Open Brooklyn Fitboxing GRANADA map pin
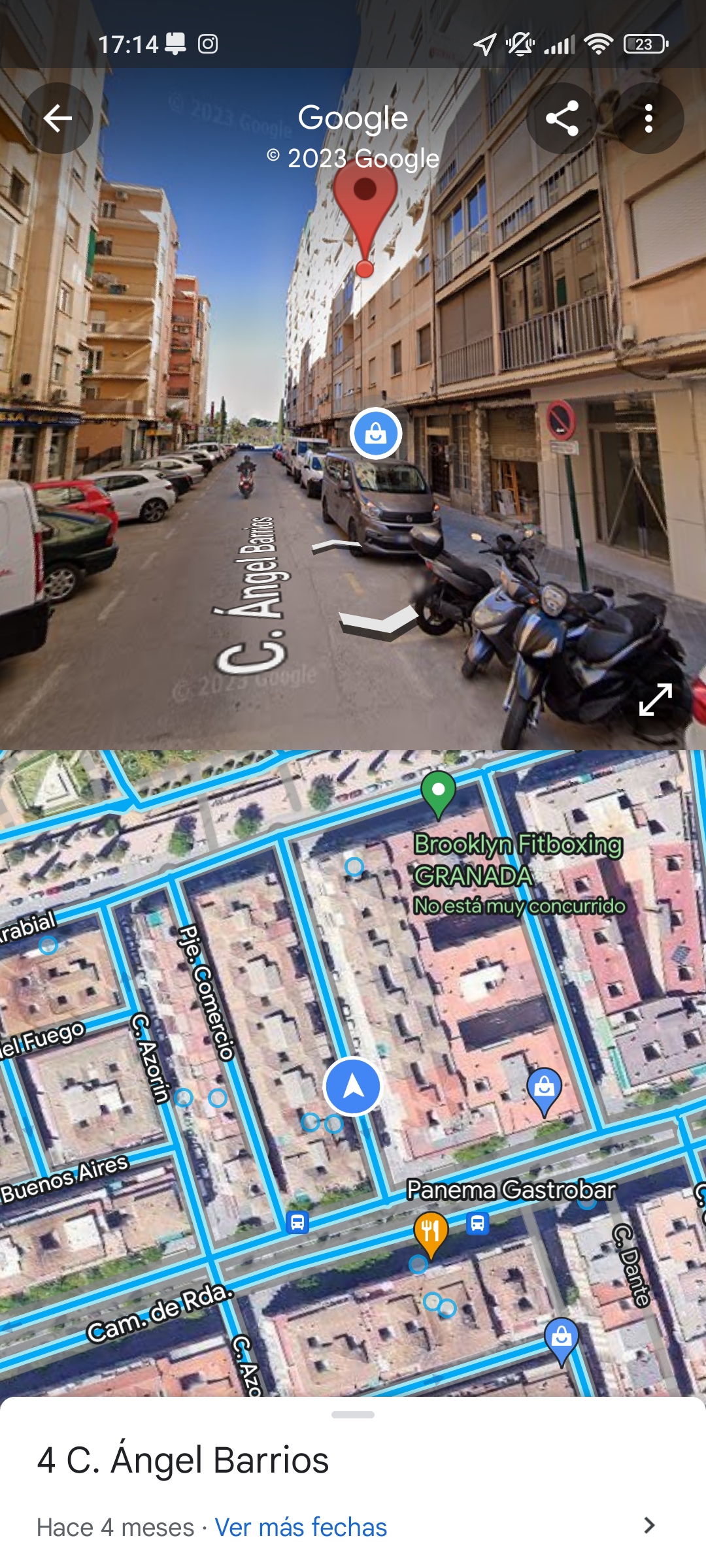Image resolution: width=706 pixels, height=1568 pixels. pyautogui.click(x=439, y=791)
